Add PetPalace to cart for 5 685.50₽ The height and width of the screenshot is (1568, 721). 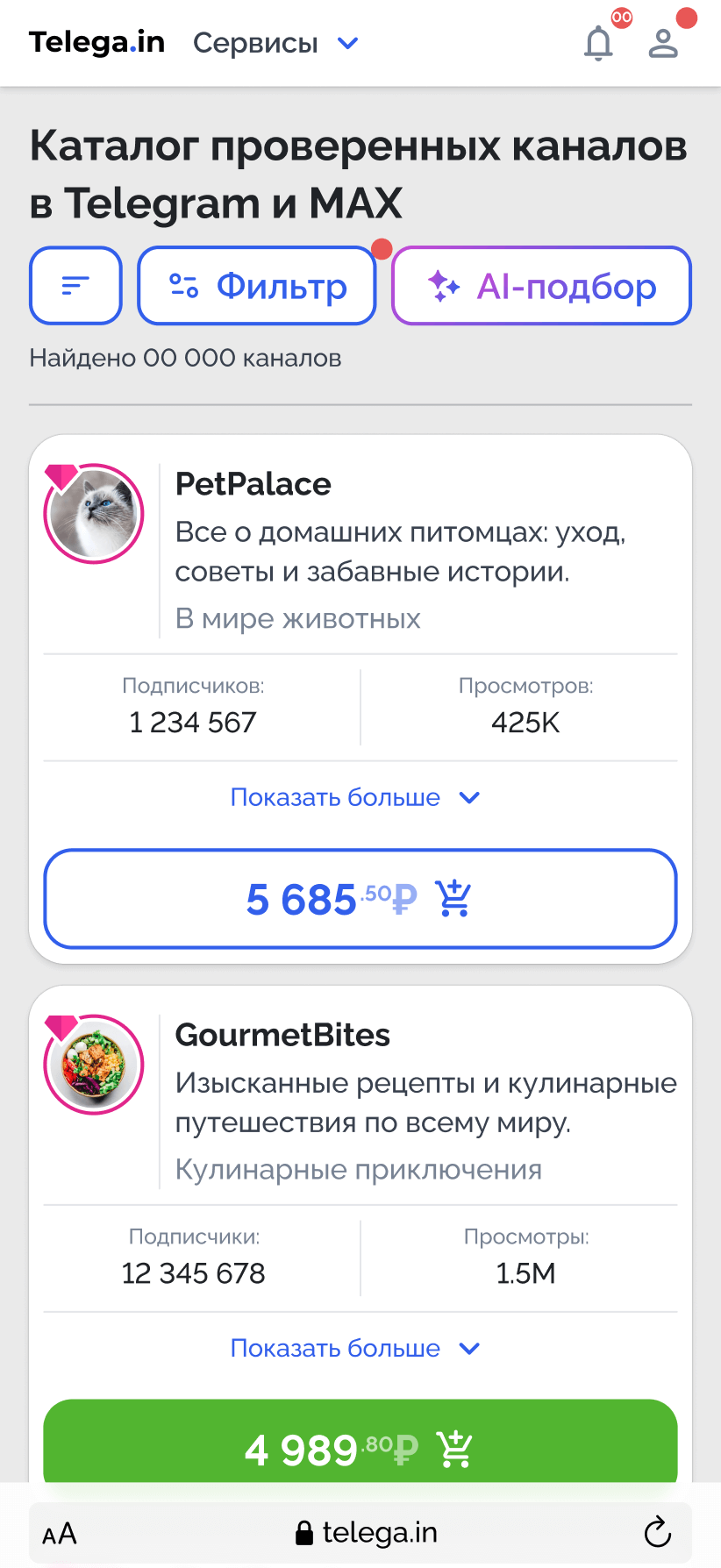[360, 899]
